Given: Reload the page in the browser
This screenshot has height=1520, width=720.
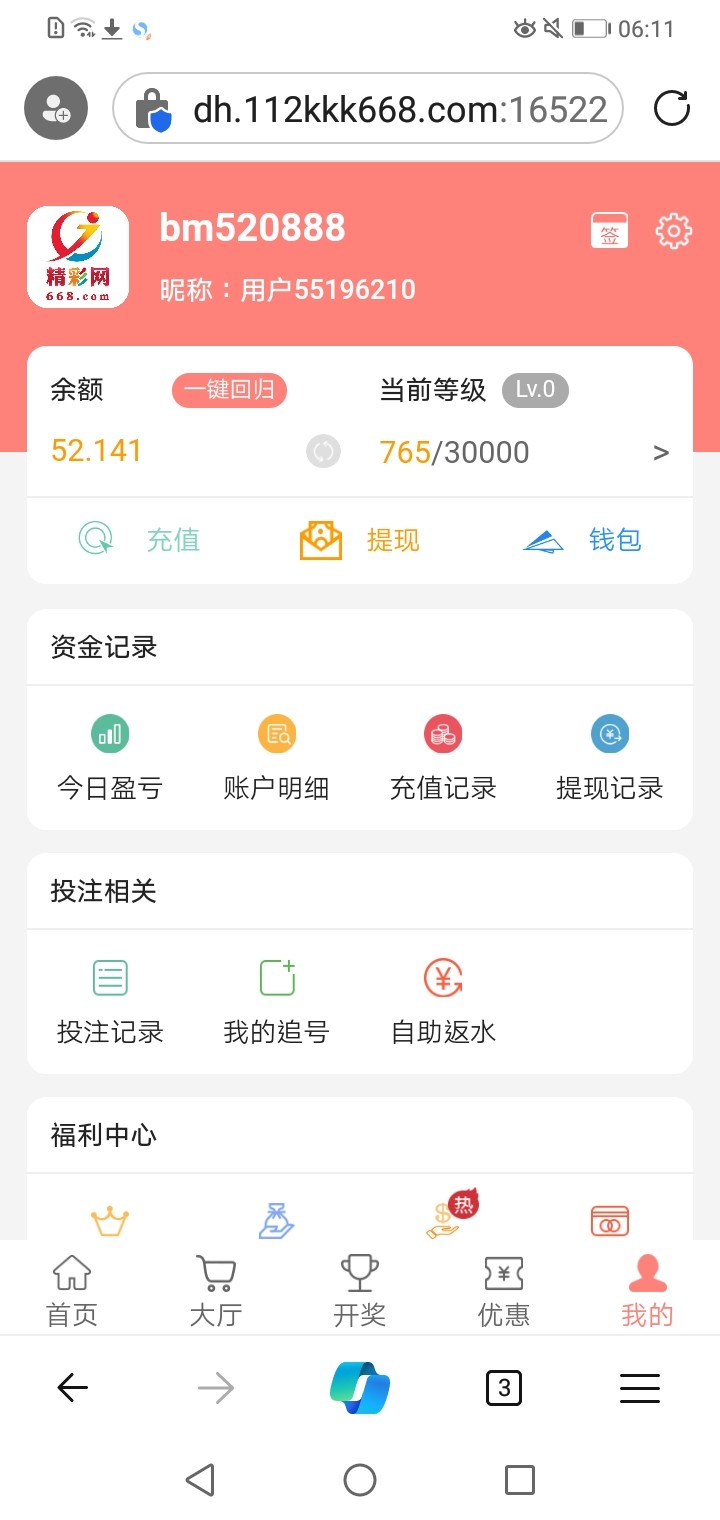Looking at the screenshot, I should [672, 108].
